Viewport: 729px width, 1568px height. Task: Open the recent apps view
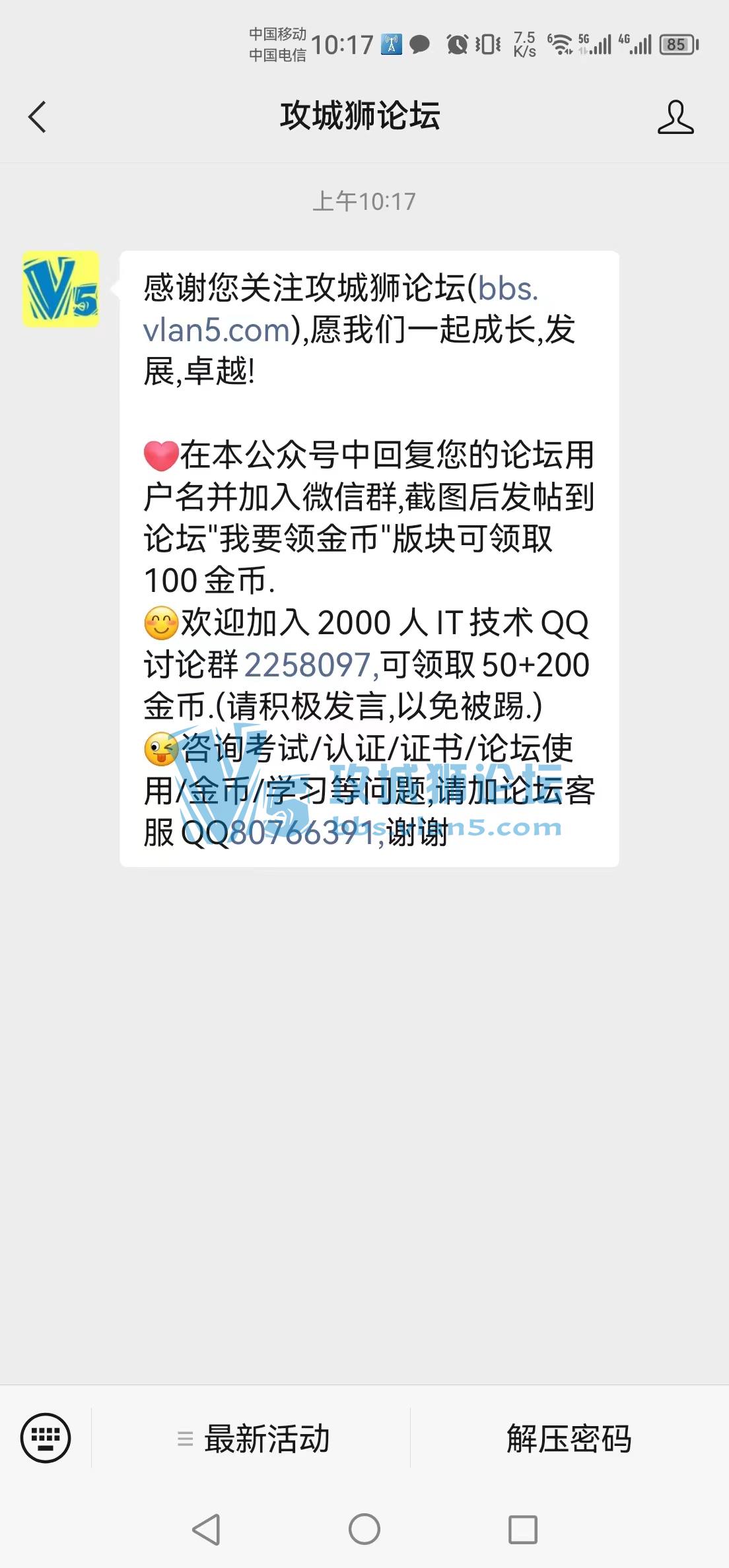pos(523,1529)
